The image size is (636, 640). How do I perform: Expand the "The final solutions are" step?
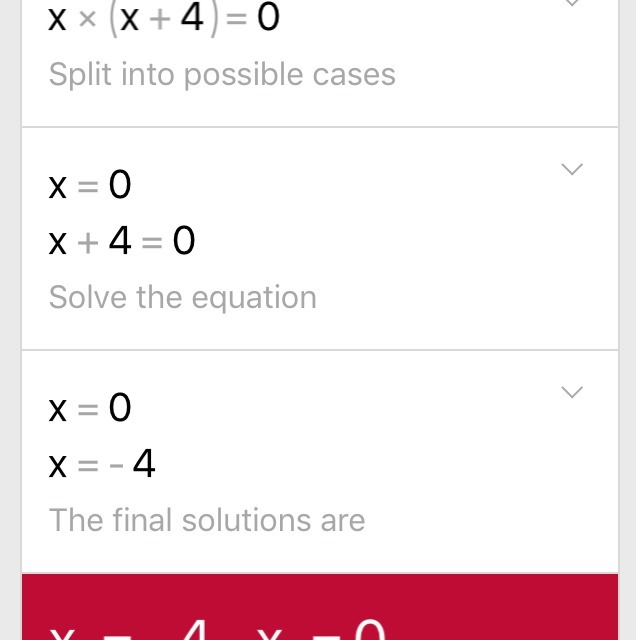[572, 393]
